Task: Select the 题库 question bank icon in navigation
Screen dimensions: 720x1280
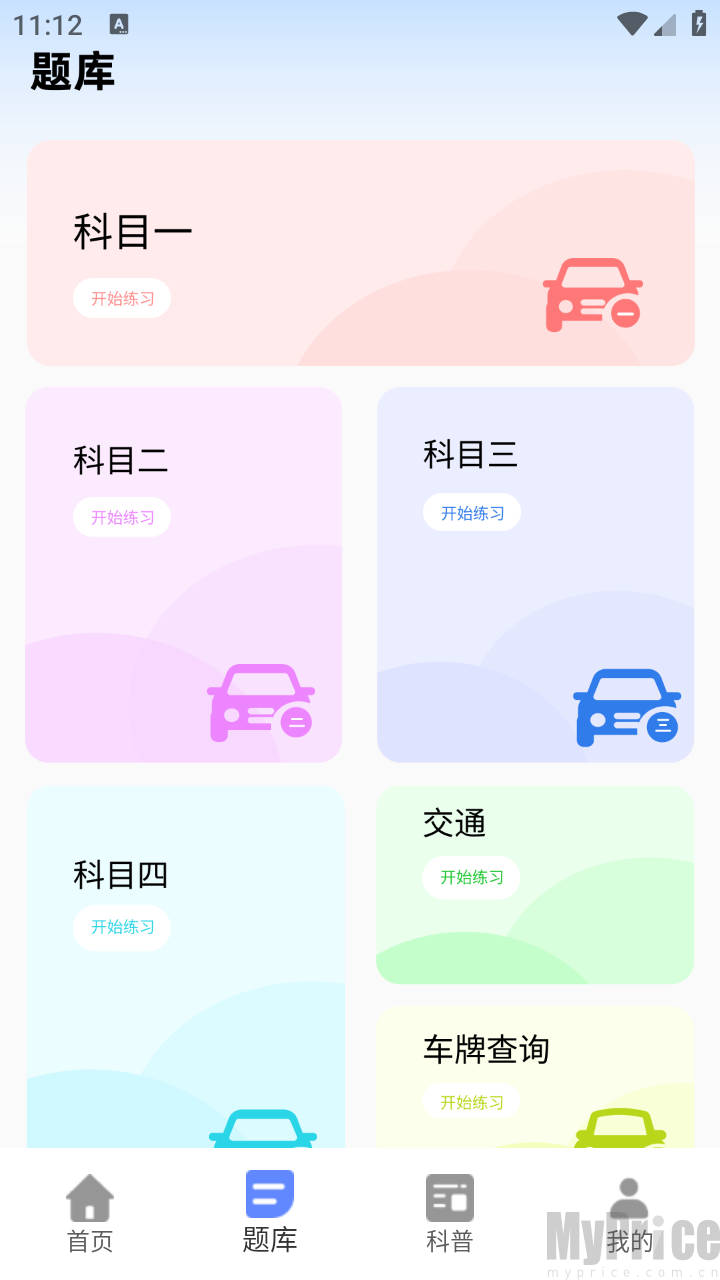Action: click(x=268, y=1195)
